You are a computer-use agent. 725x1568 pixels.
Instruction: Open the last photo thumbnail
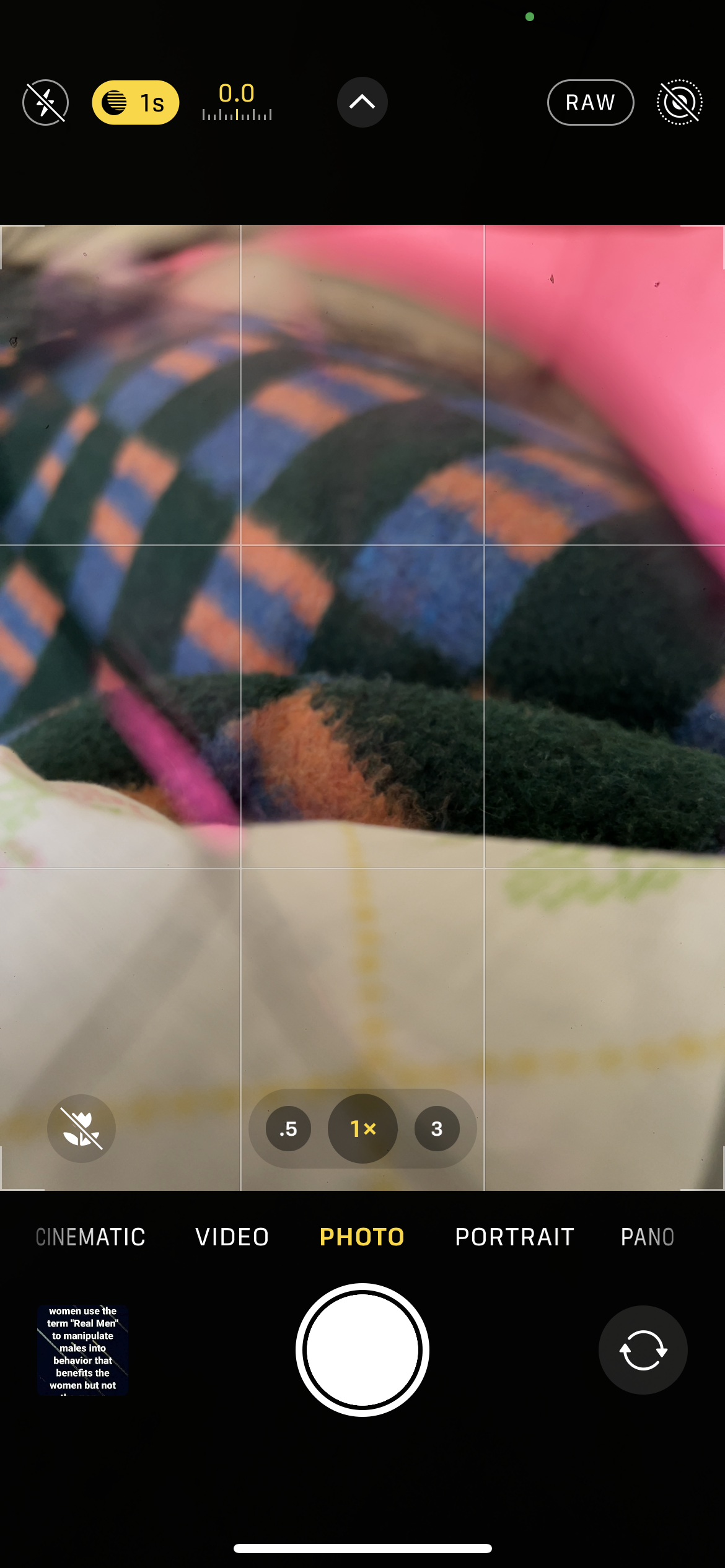click(82, 1350)
